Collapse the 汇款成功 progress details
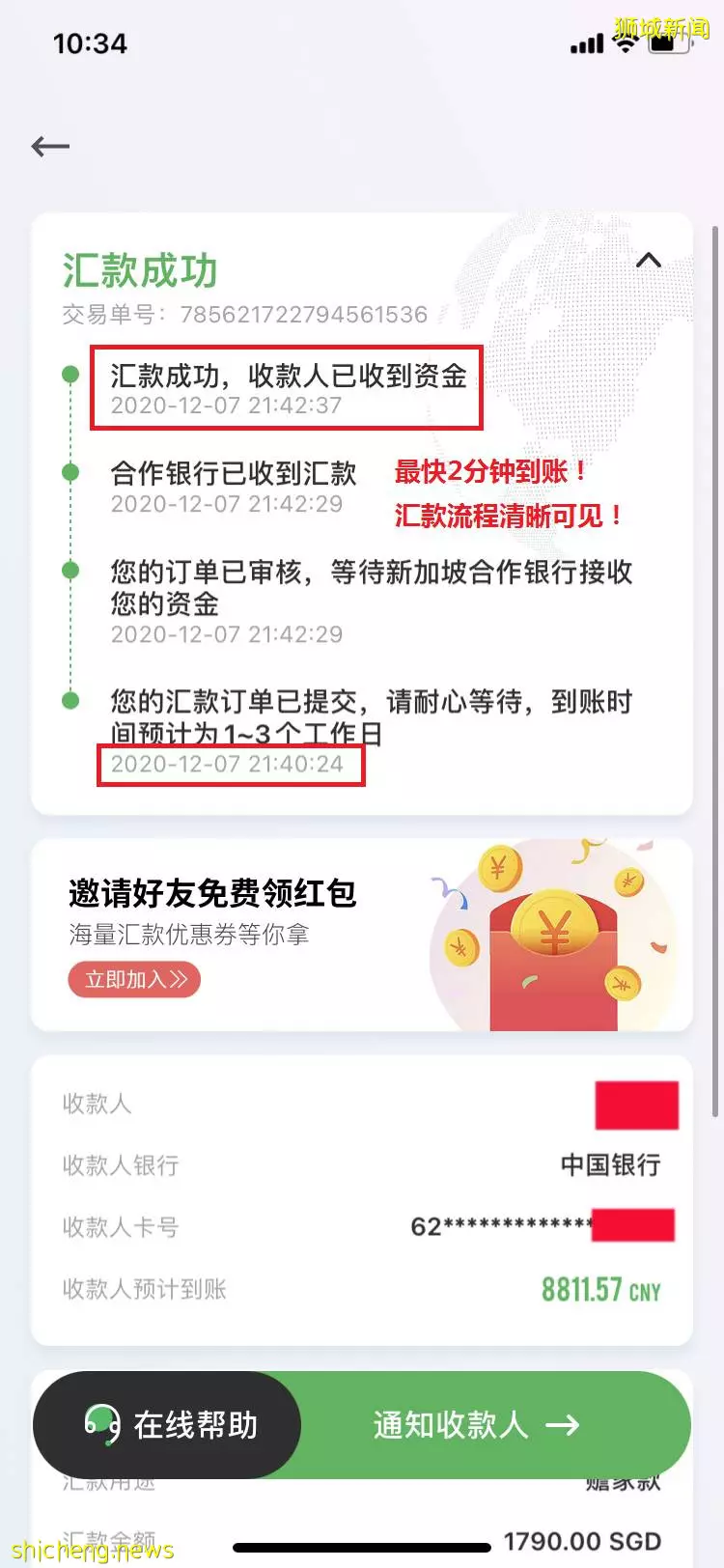 pyautogui.click(x=649, y=260)
